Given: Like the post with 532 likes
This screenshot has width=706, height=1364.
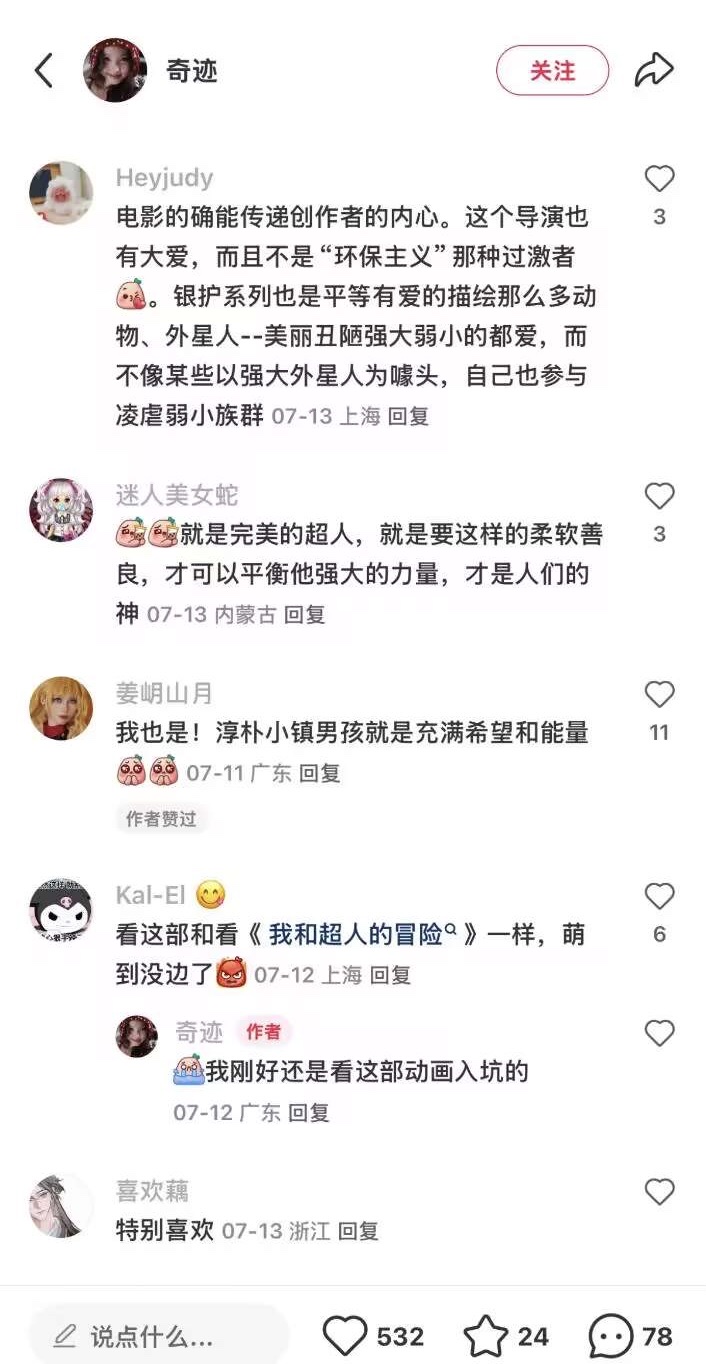Looking at the screenshot, I should (x=347, y=1336).
